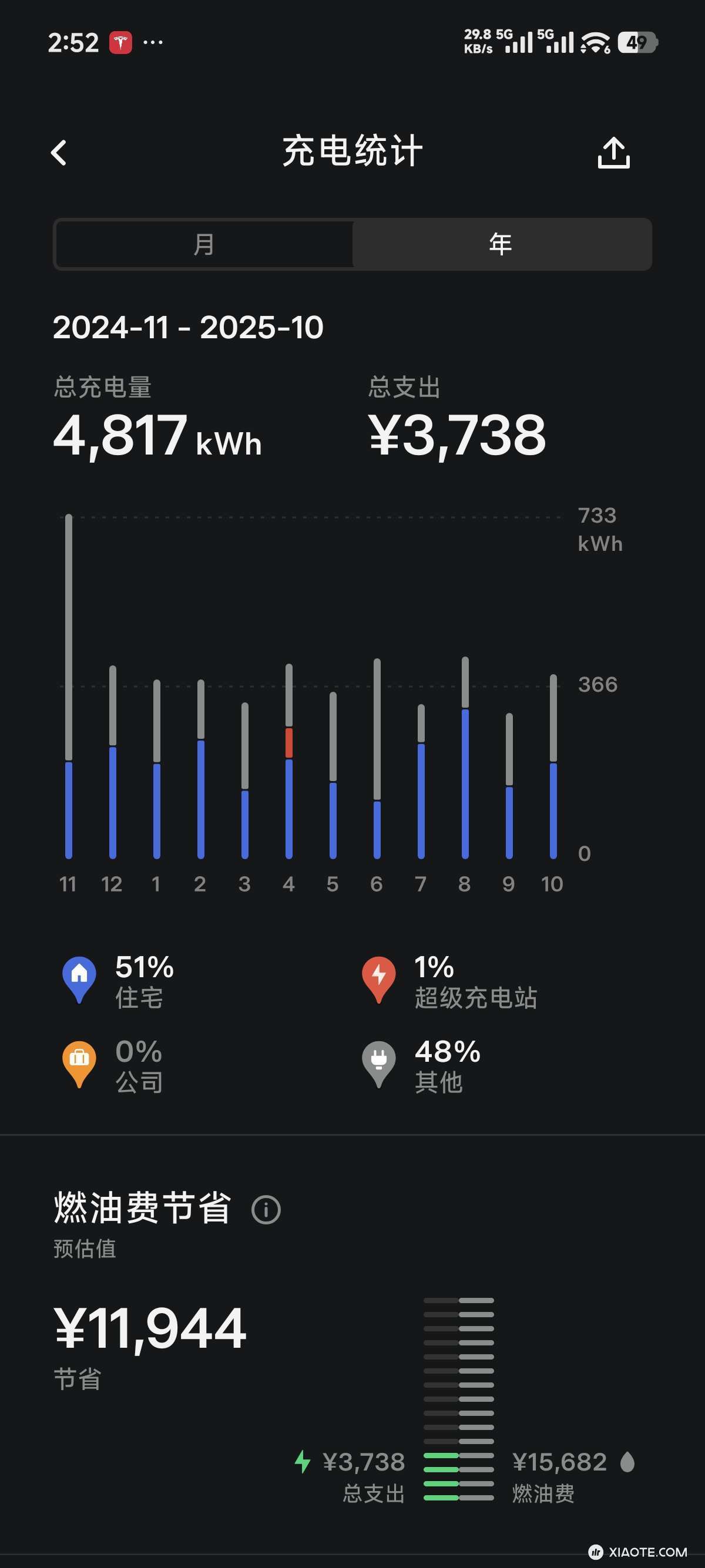Go back from the 充电统计 page
The height and width of the screenshot is (1568, 705).
tap(59, 153)
